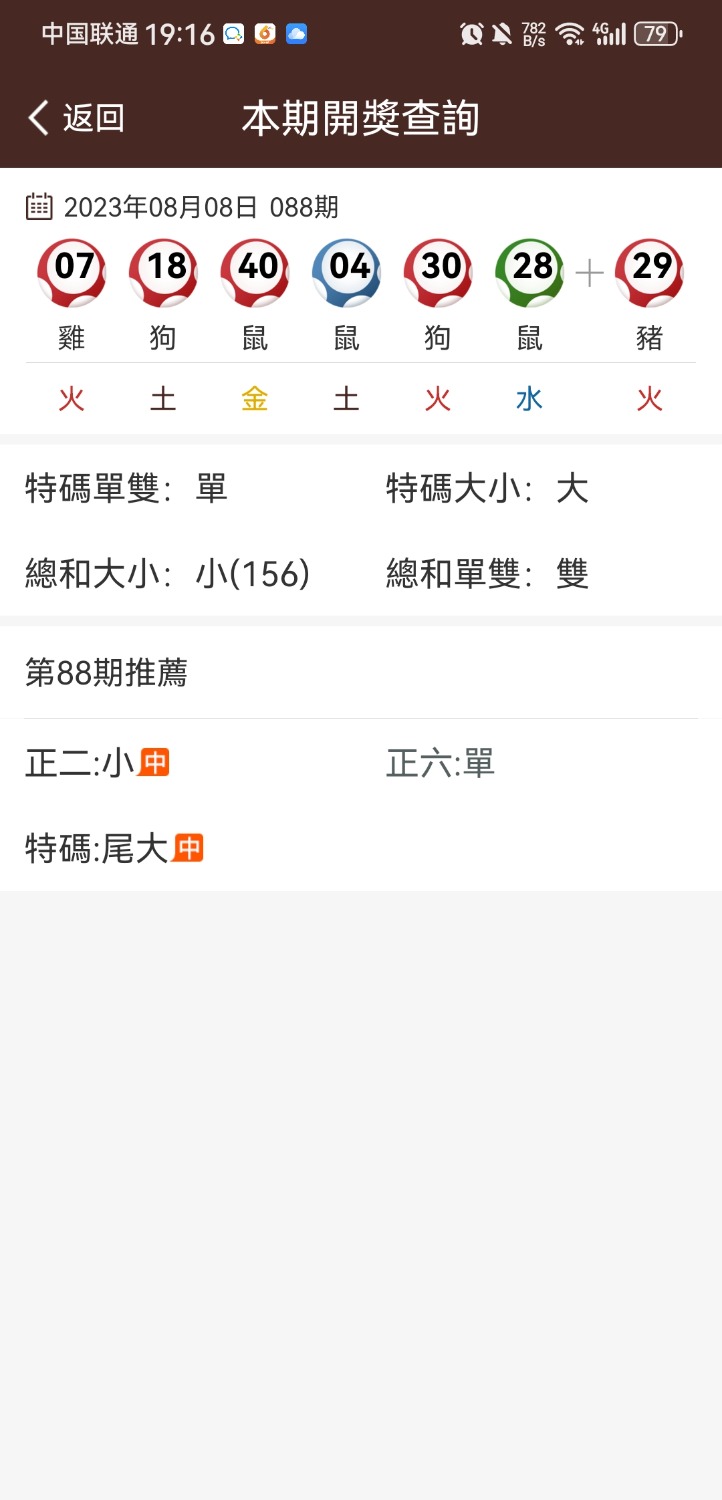This screenshot has width=722, height=1500.
Task: Click the special number ball 29
Action: tap(648, 268)
